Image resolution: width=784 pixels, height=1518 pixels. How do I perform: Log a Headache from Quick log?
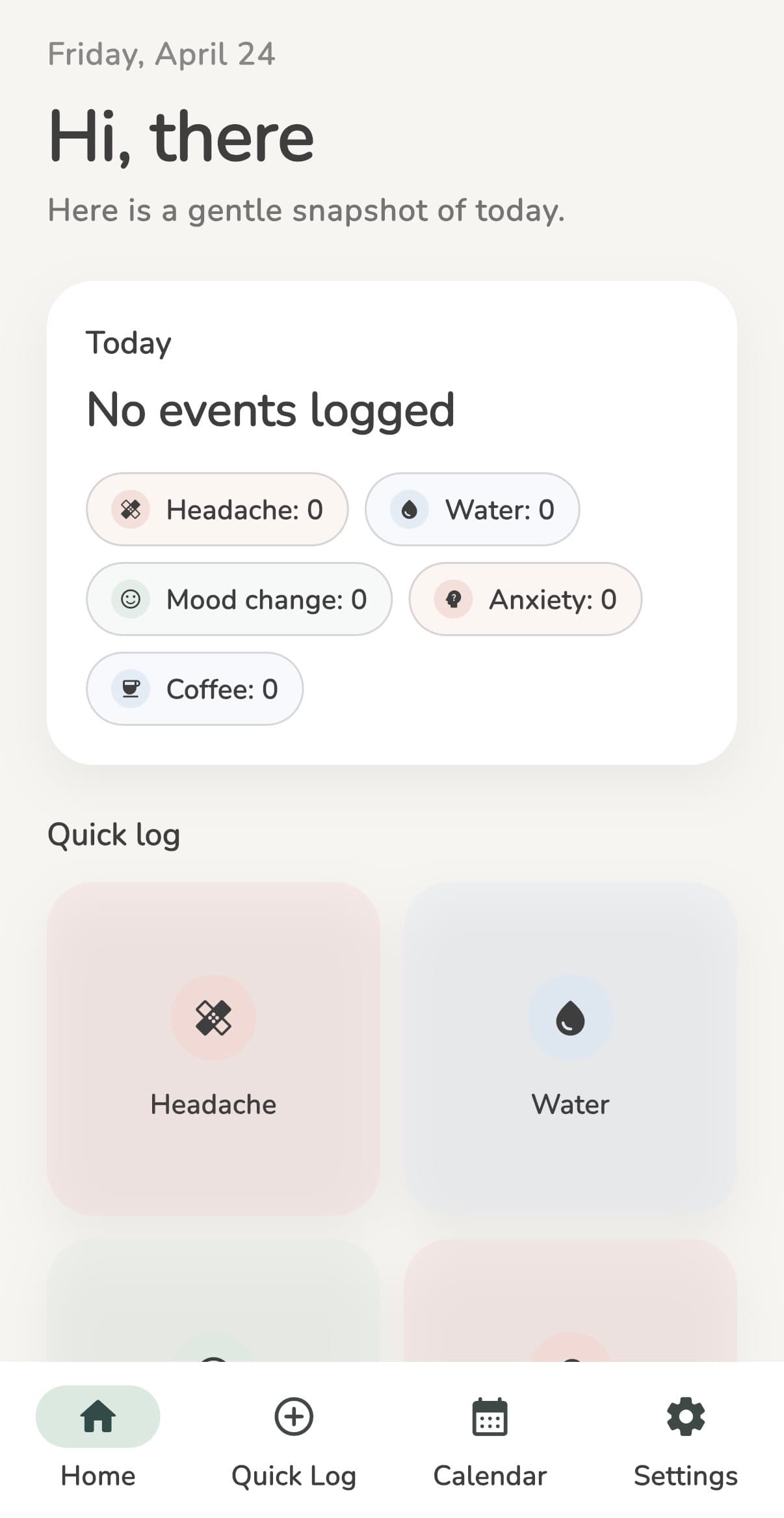(x=213, y=1048)
